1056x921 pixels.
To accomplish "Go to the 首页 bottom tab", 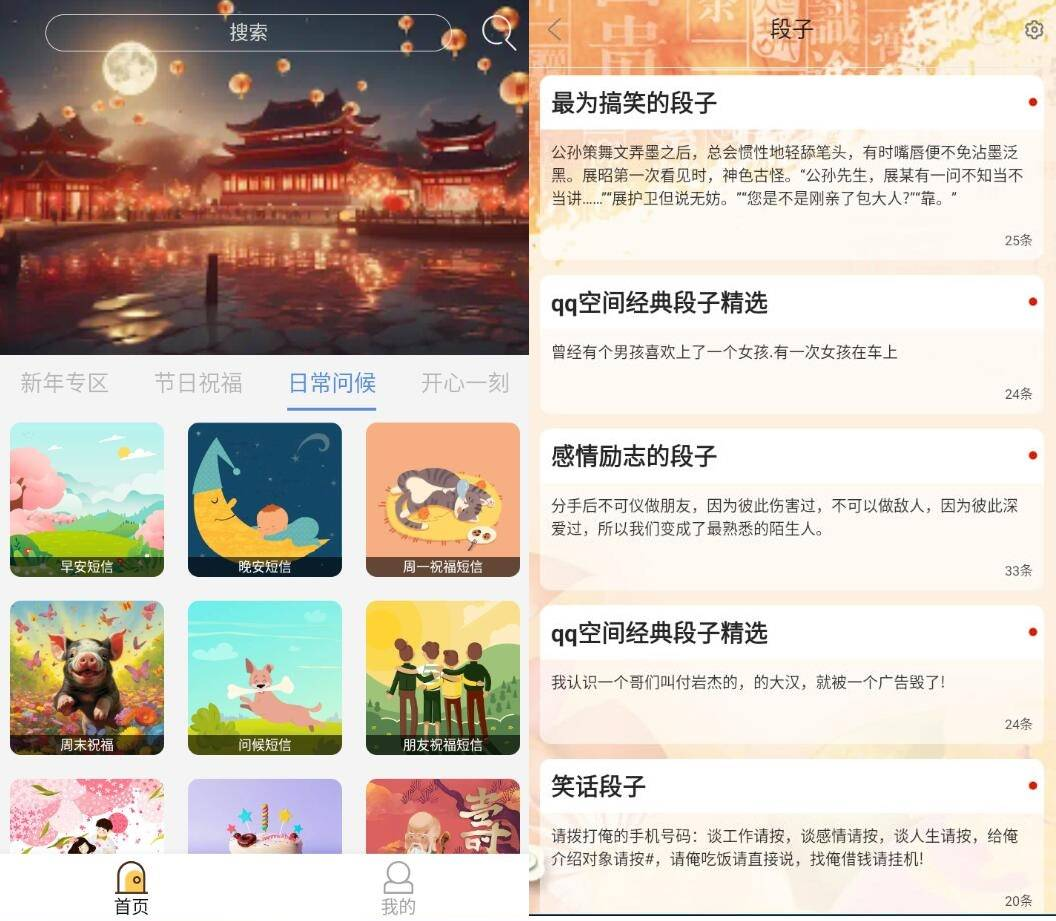I will pos(131,888).
